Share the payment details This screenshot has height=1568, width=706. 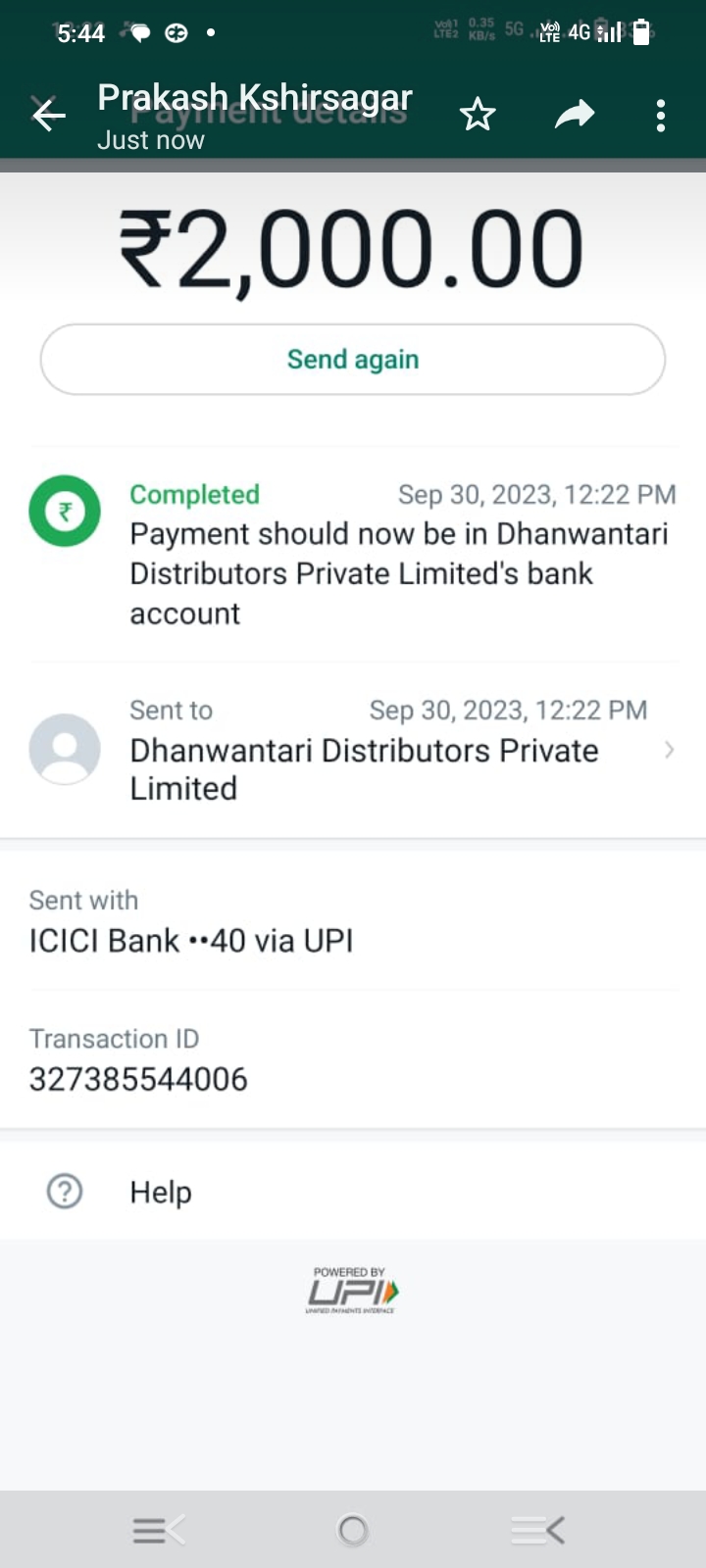[x=575, y=115]
